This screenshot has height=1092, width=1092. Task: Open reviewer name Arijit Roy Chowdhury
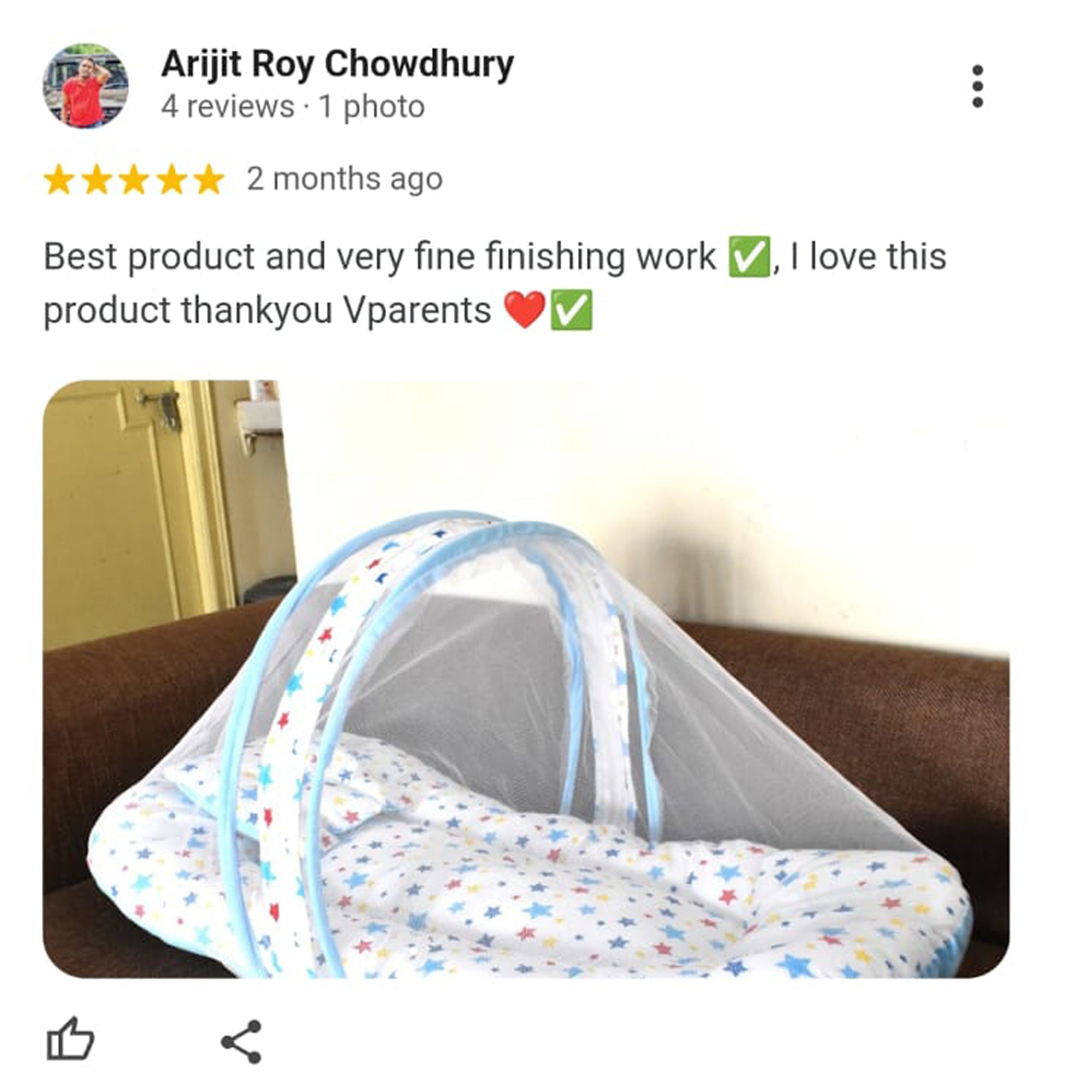click(337, 64)
